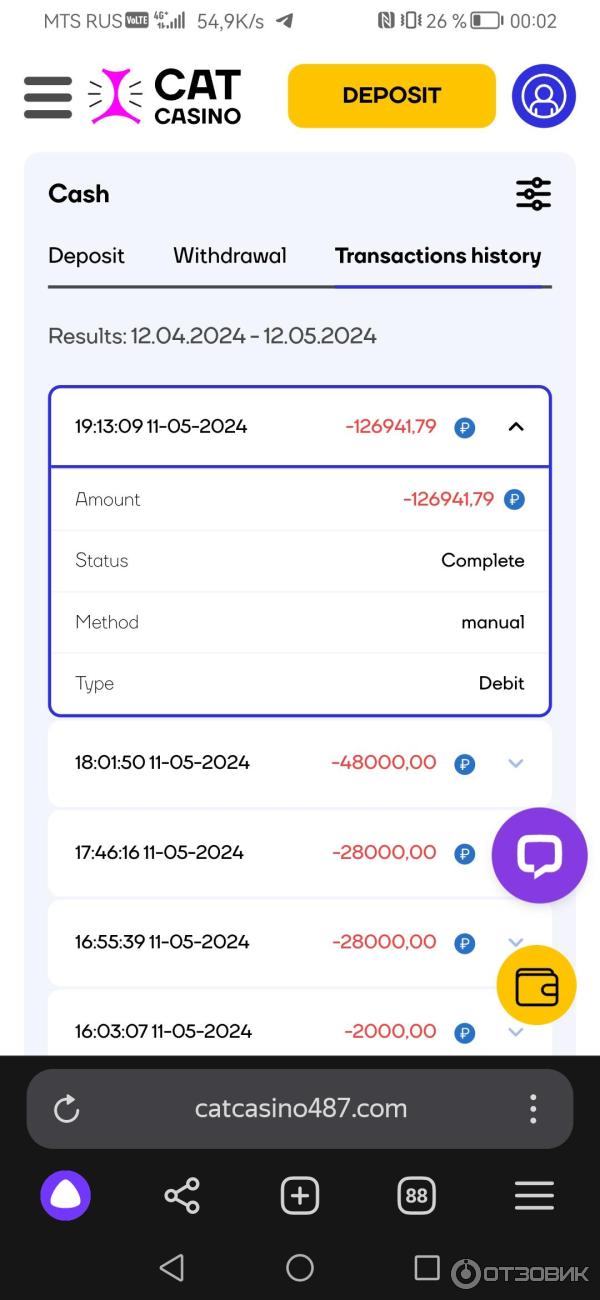
Task: Switch to the Withdrawal tab
Action: (x=229, y=256)
